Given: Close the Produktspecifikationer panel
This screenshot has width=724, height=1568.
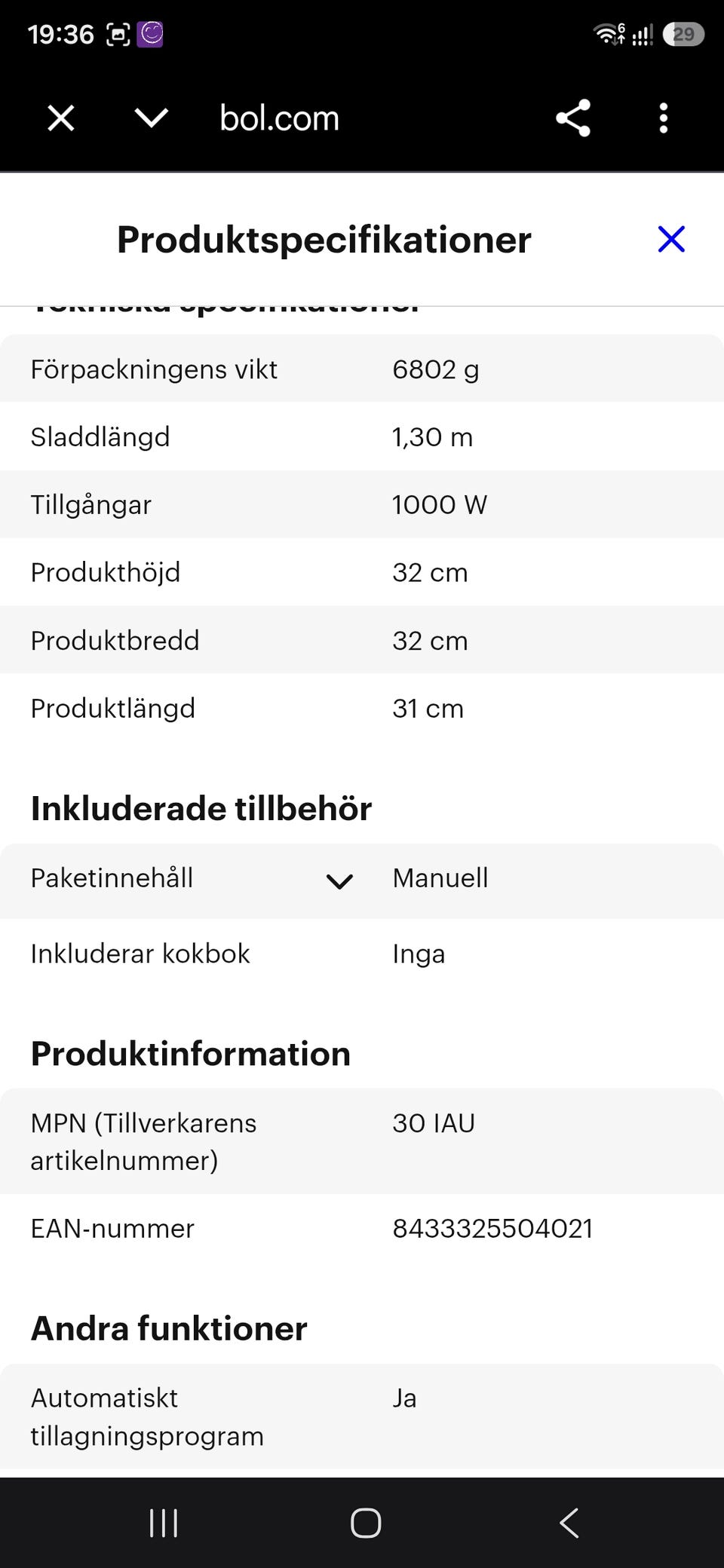Looking at the screenshot, I should pyautogui.click(x=671, y=239).
